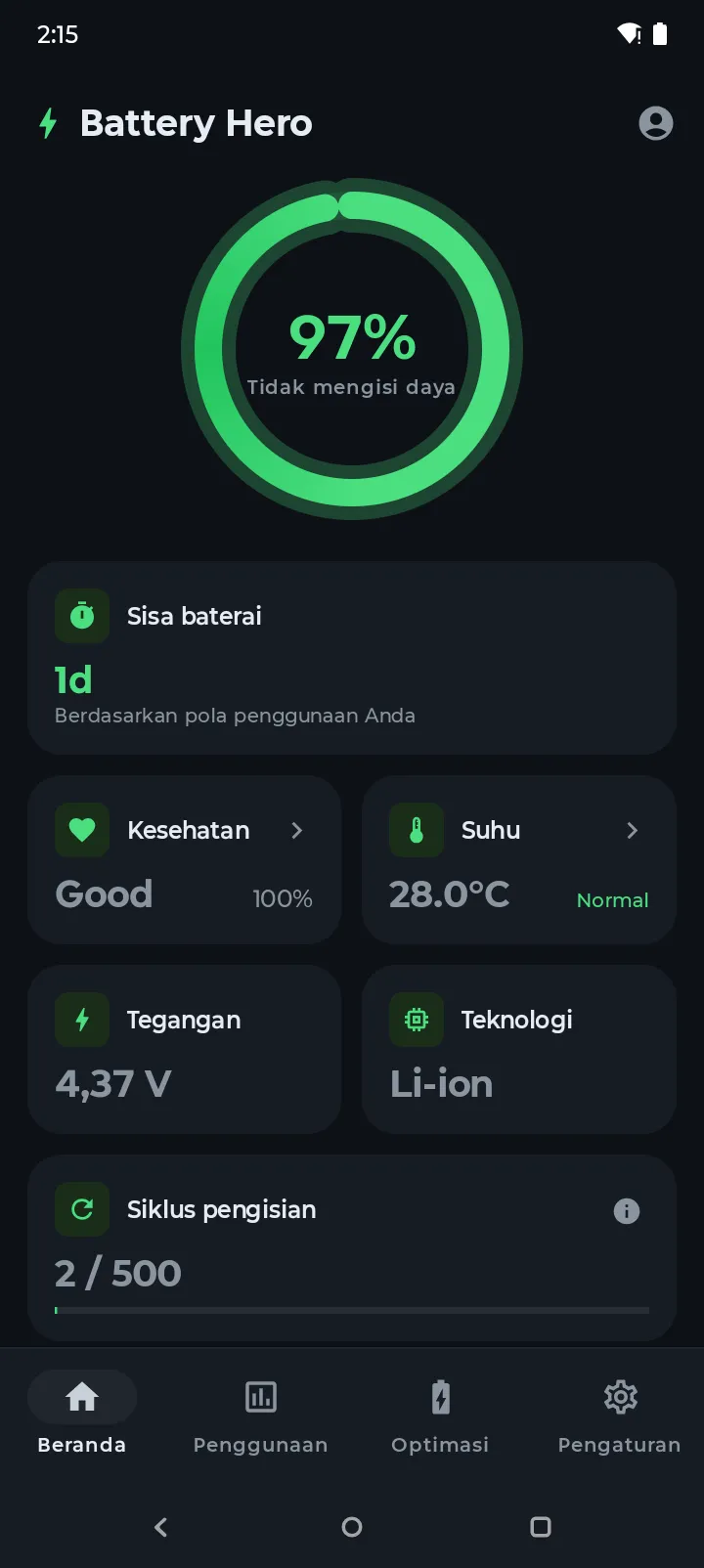Switch to the Optimasi tab
The width and height of the screenshot is (704, 1568).
point(440,1415)
